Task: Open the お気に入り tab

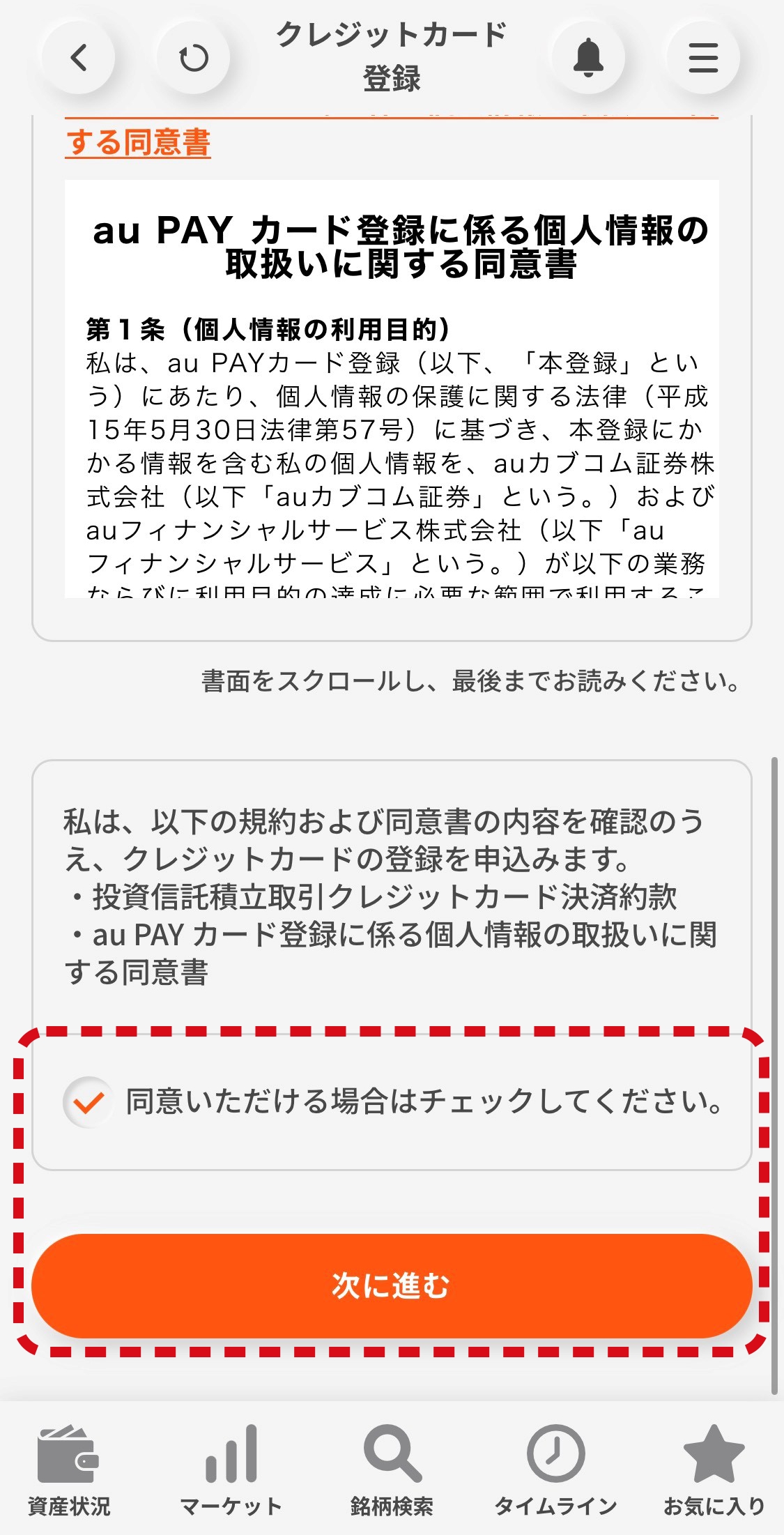Action: (714, 1470)
